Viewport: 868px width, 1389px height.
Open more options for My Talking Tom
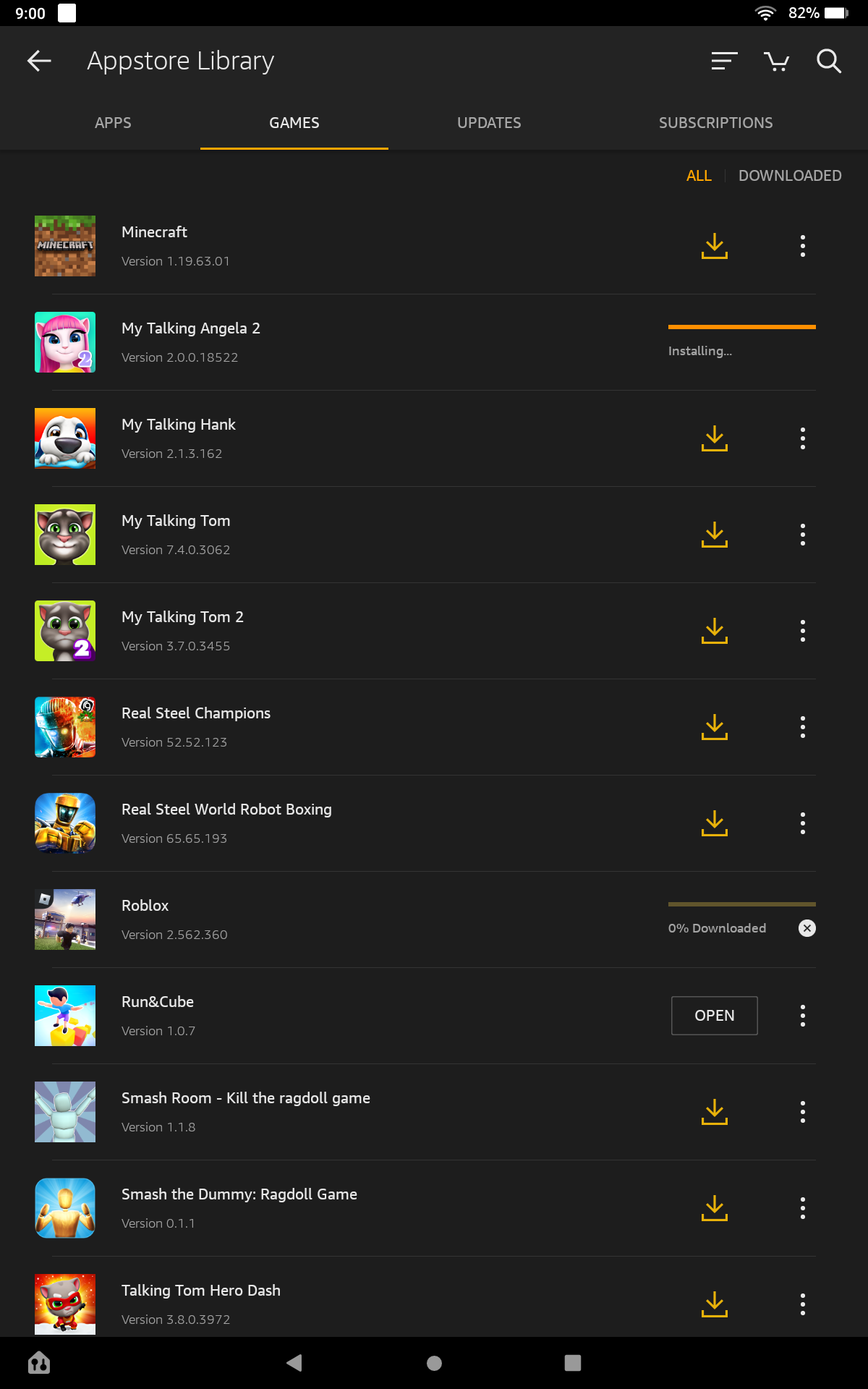point(802,535)
